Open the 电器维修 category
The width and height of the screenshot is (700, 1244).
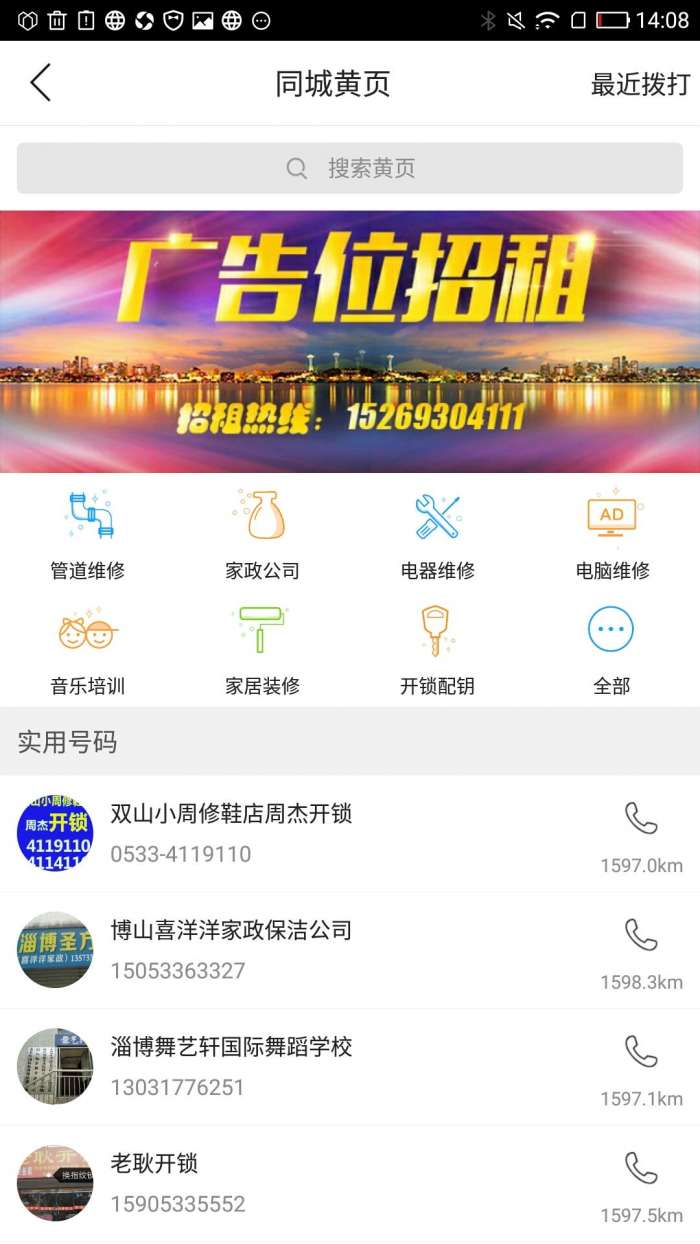click(x=437, y=536)
